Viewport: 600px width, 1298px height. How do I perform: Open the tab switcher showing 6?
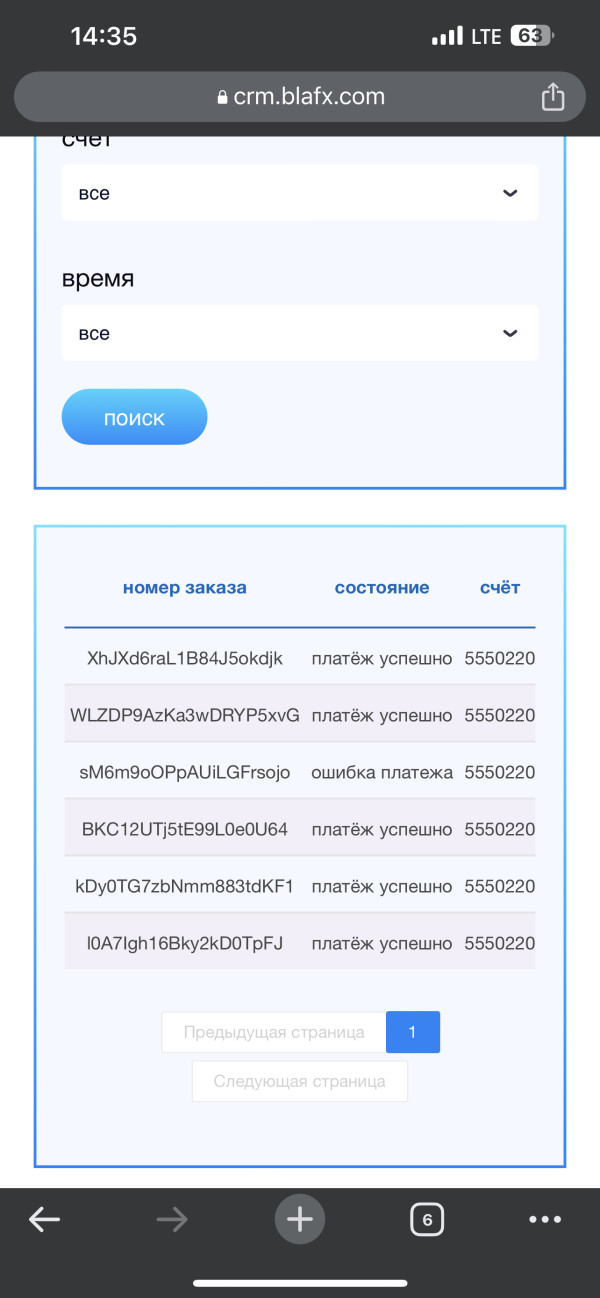pyautogui.click(x=427, y=1219)
